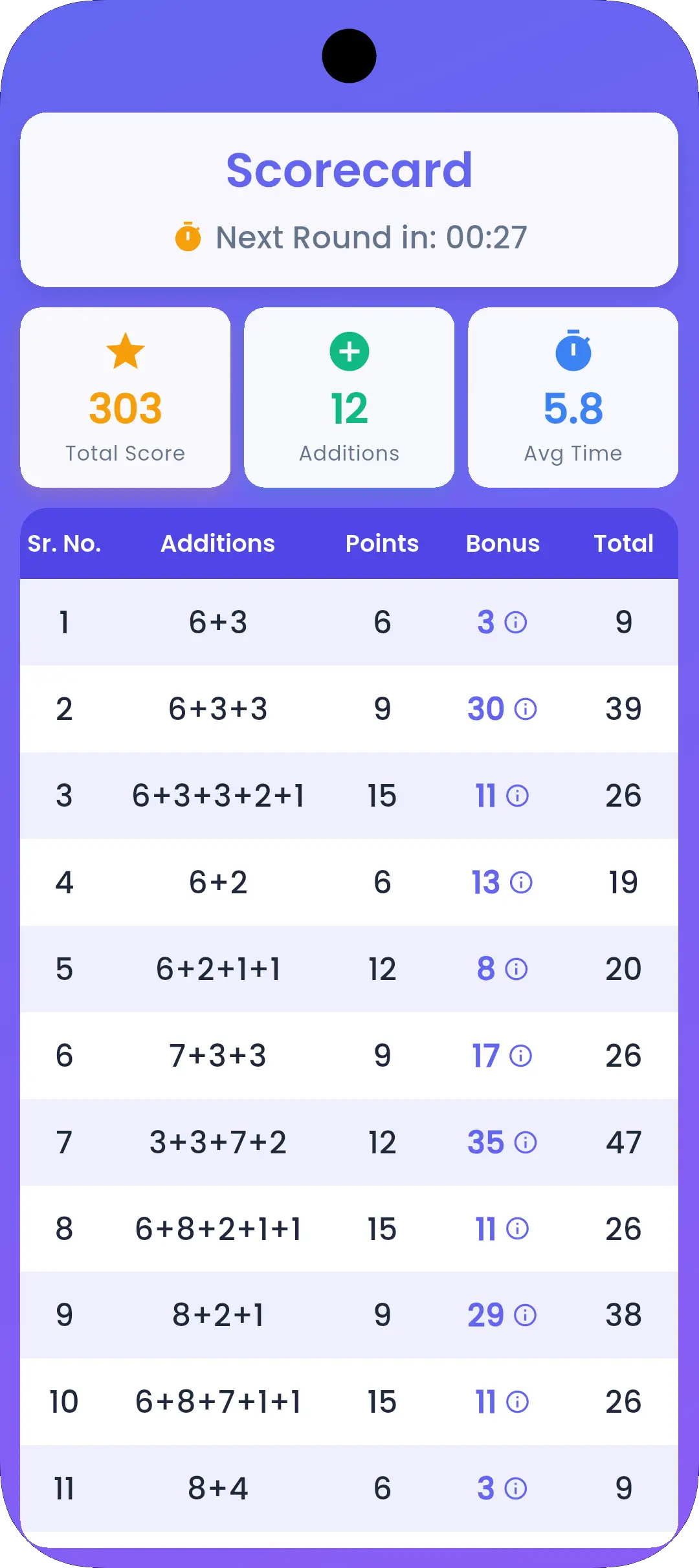This screenshot has height=1568, width=699.
Task: Click the camera notch at the top
Action: [x=349, y=56]
